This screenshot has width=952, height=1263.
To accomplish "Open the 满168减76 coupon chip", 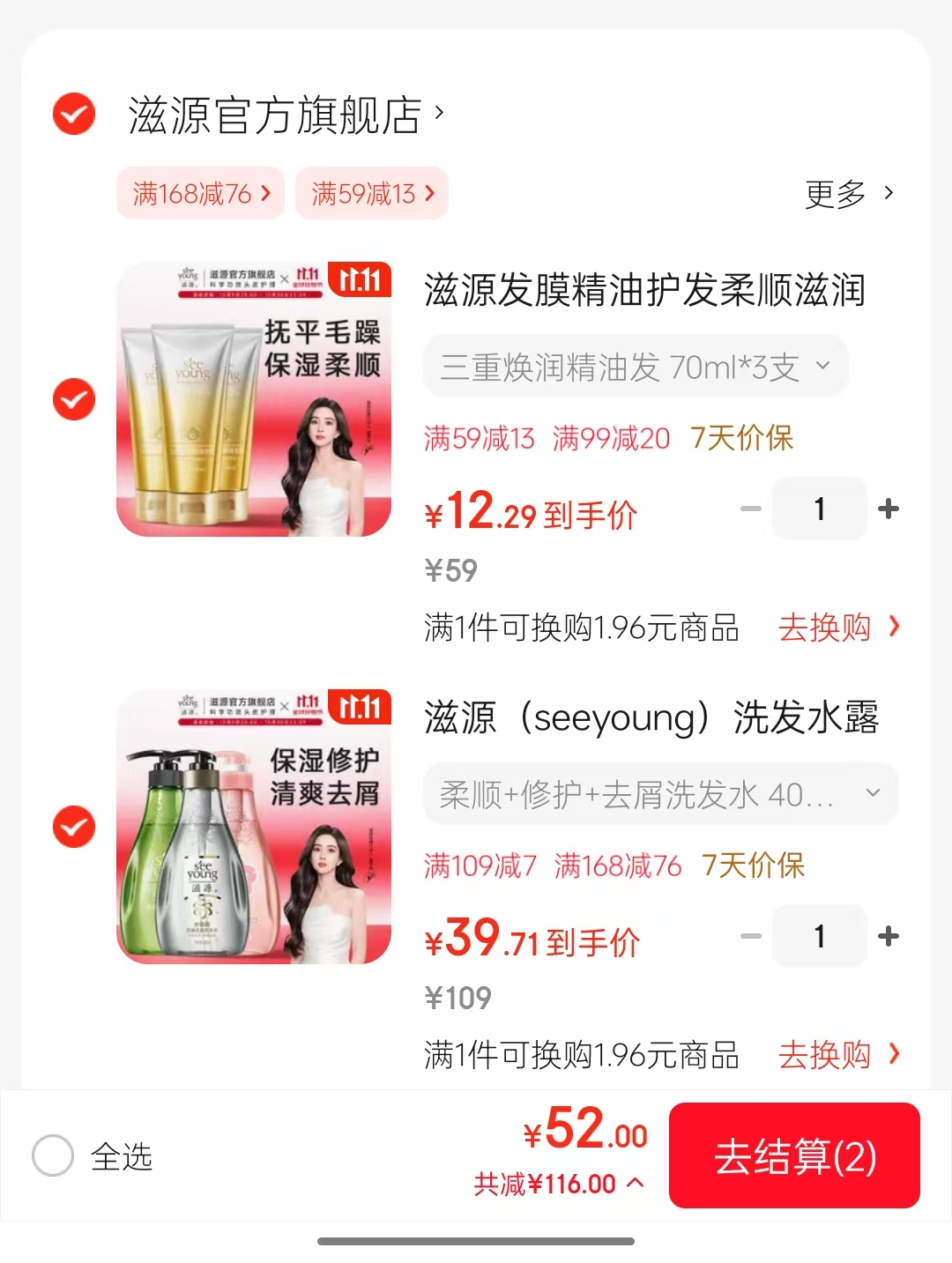I will pos(200,193).
